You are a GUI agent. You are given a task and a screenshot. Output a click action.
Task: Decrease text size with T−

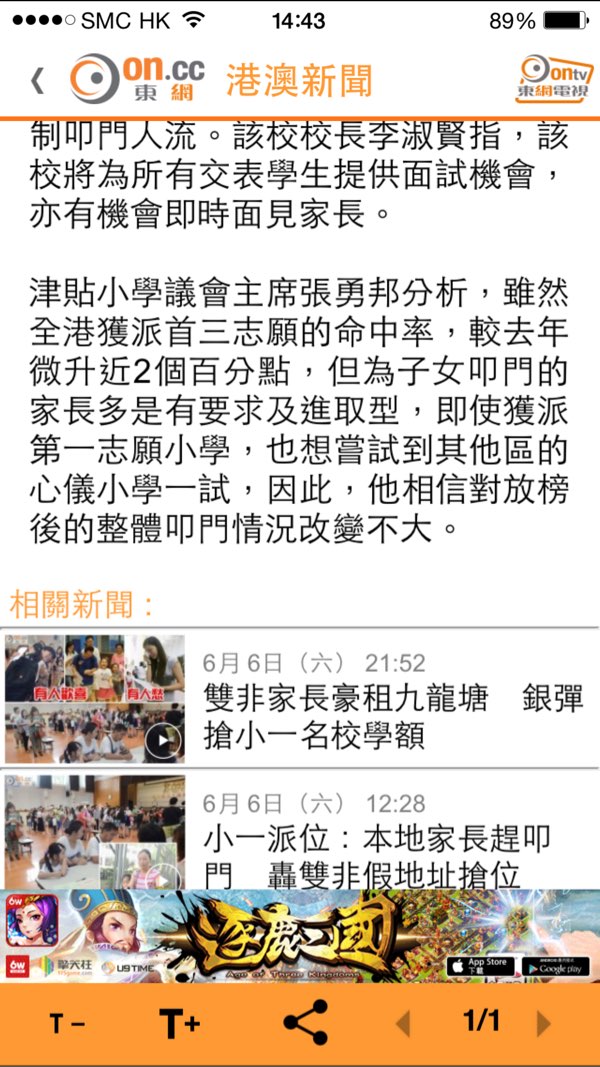(67, 1023)
